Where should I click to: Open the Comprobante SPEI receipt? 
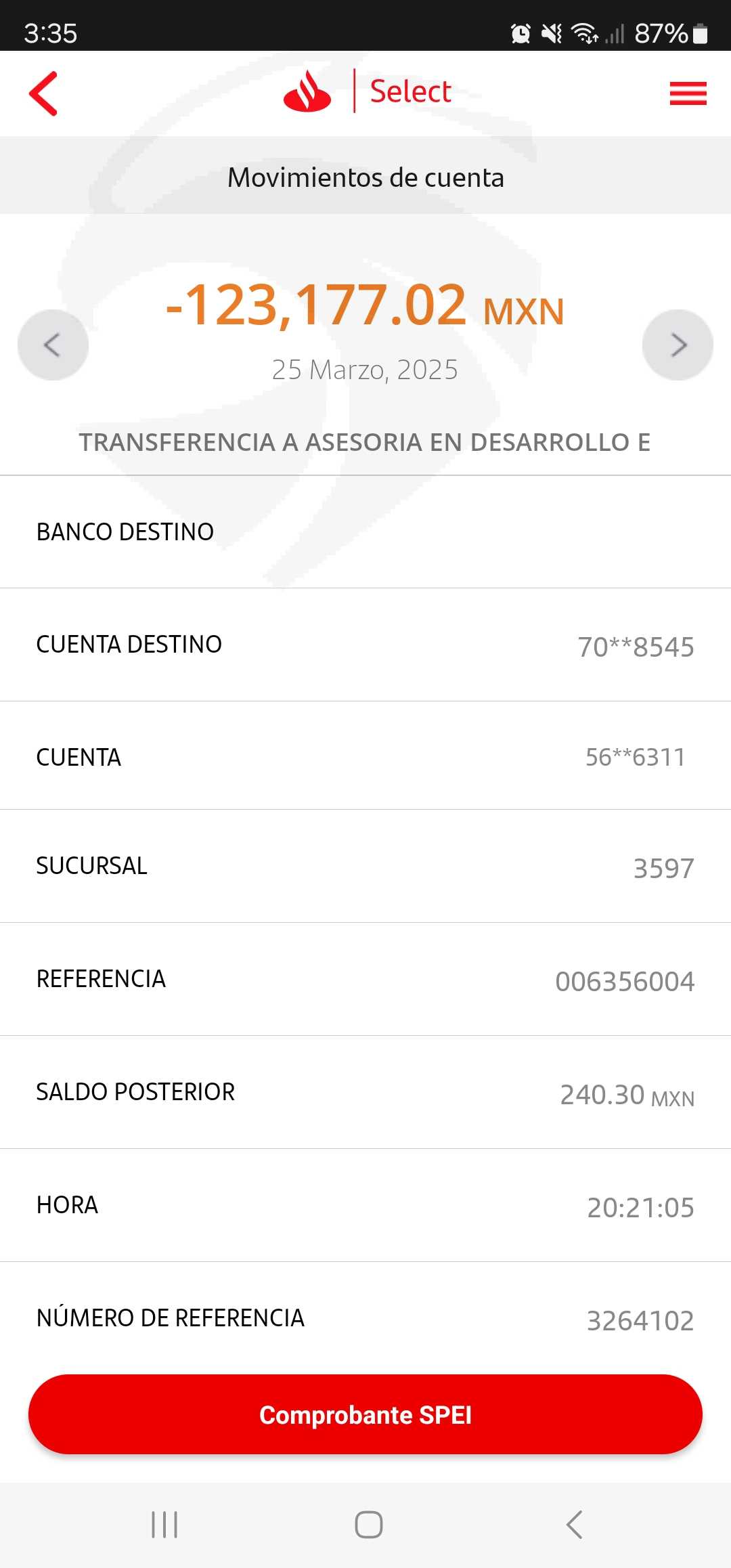365,1414
